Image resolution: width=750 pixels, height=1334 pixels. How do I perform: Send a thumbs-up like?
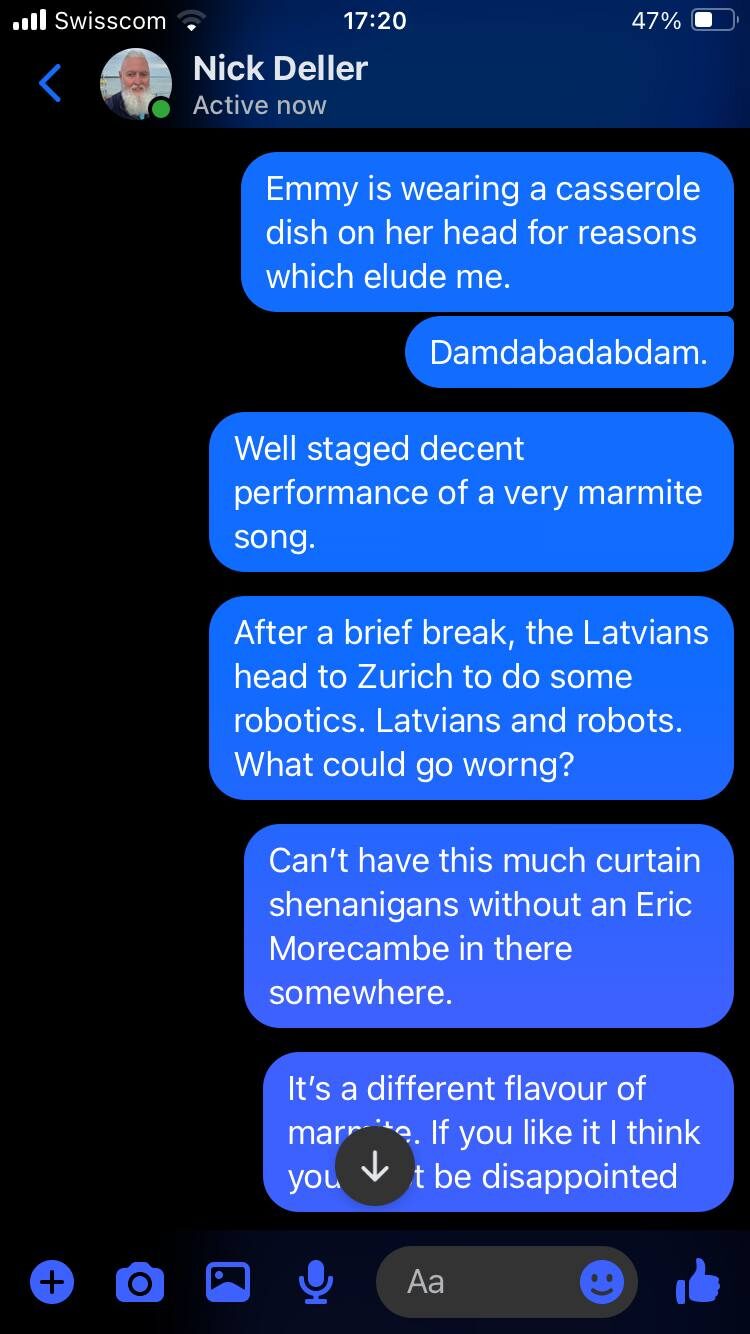pos(697,1281)
